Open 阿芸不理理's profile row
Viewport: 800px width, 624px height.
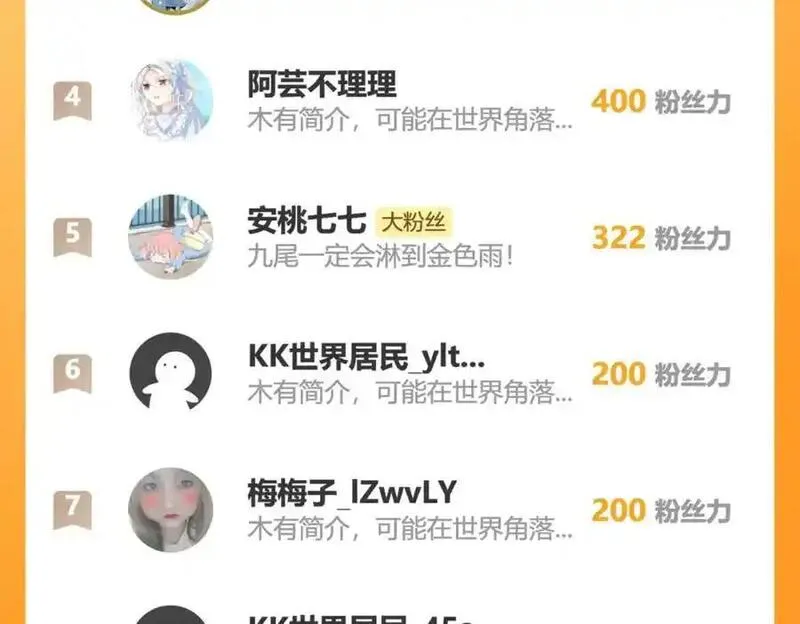(x=399, y=101)
